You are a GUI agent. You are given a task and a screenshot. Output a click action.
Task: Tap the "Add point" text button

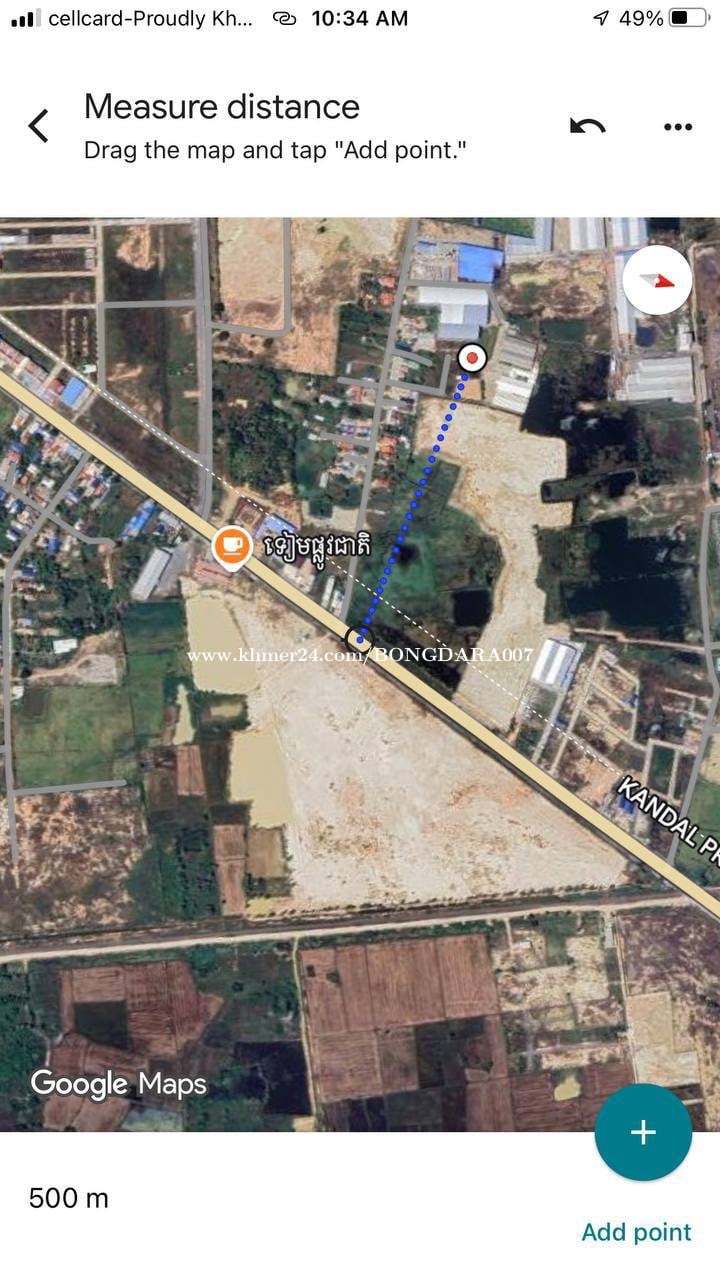tap(636, 1232)
